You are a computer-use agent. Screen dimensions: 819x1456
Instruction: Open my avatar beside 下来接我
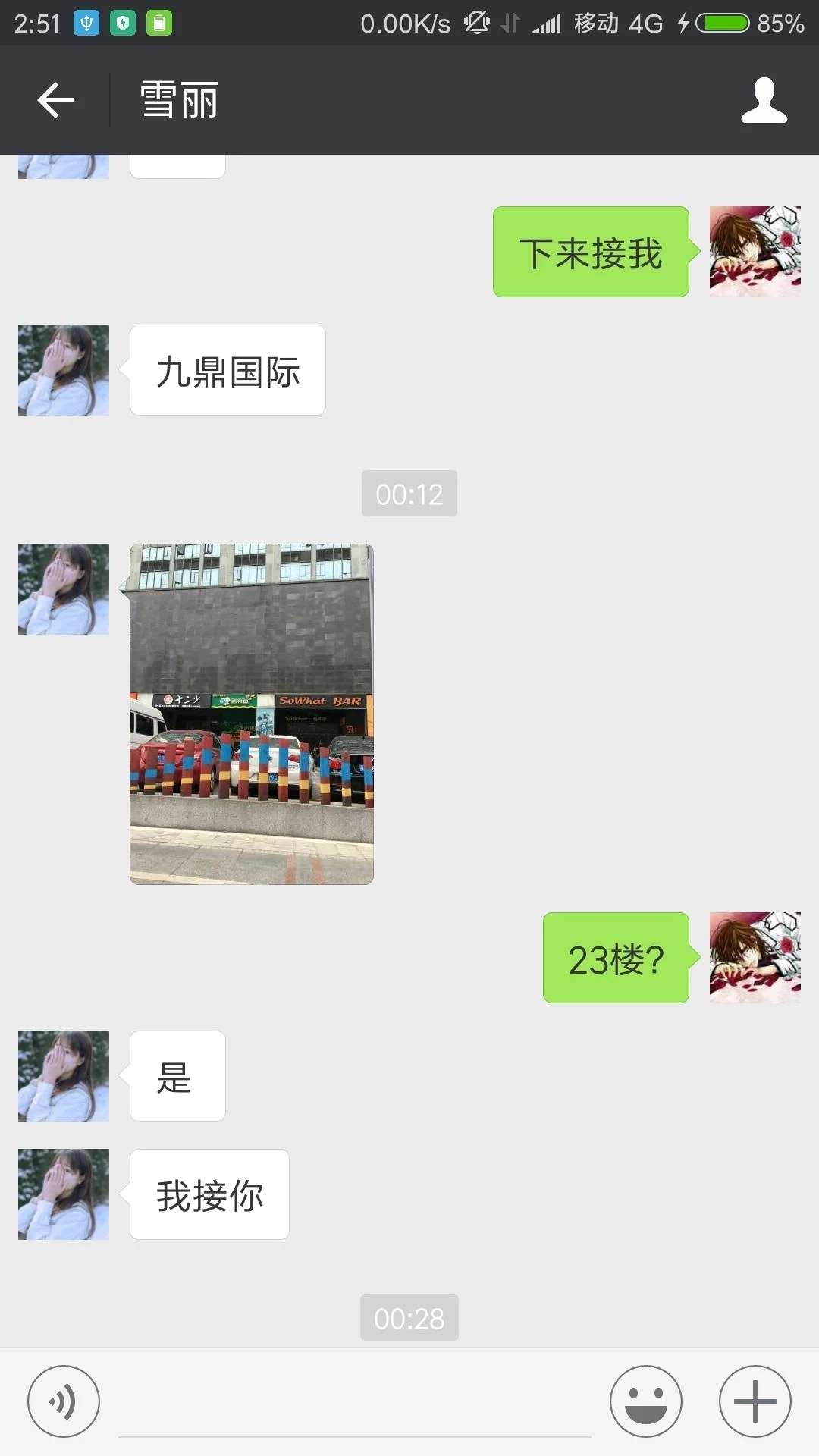(x=755, y=252)
